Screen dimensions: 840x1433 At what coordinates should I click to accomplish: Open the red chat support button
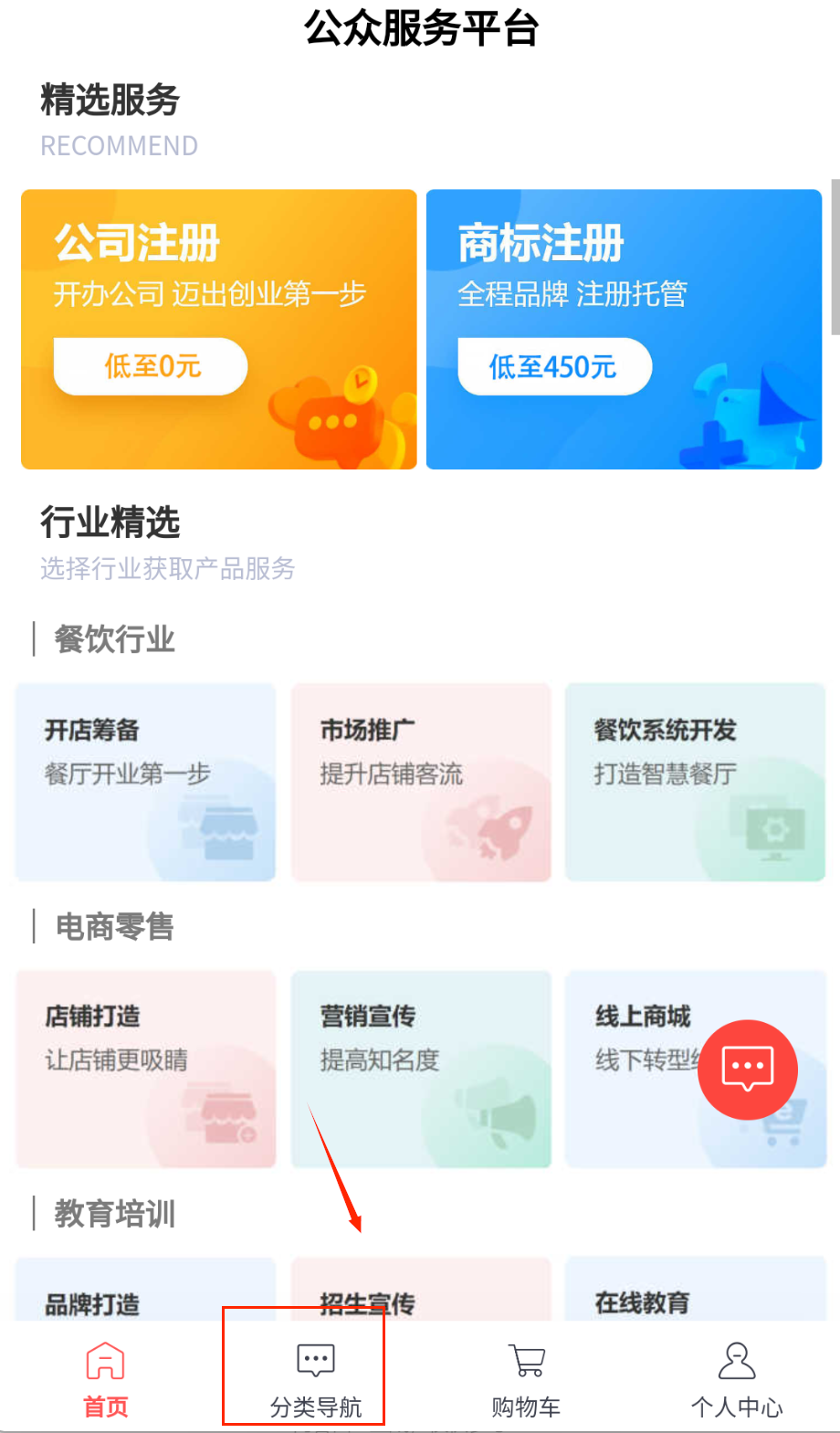[748, 1069]
